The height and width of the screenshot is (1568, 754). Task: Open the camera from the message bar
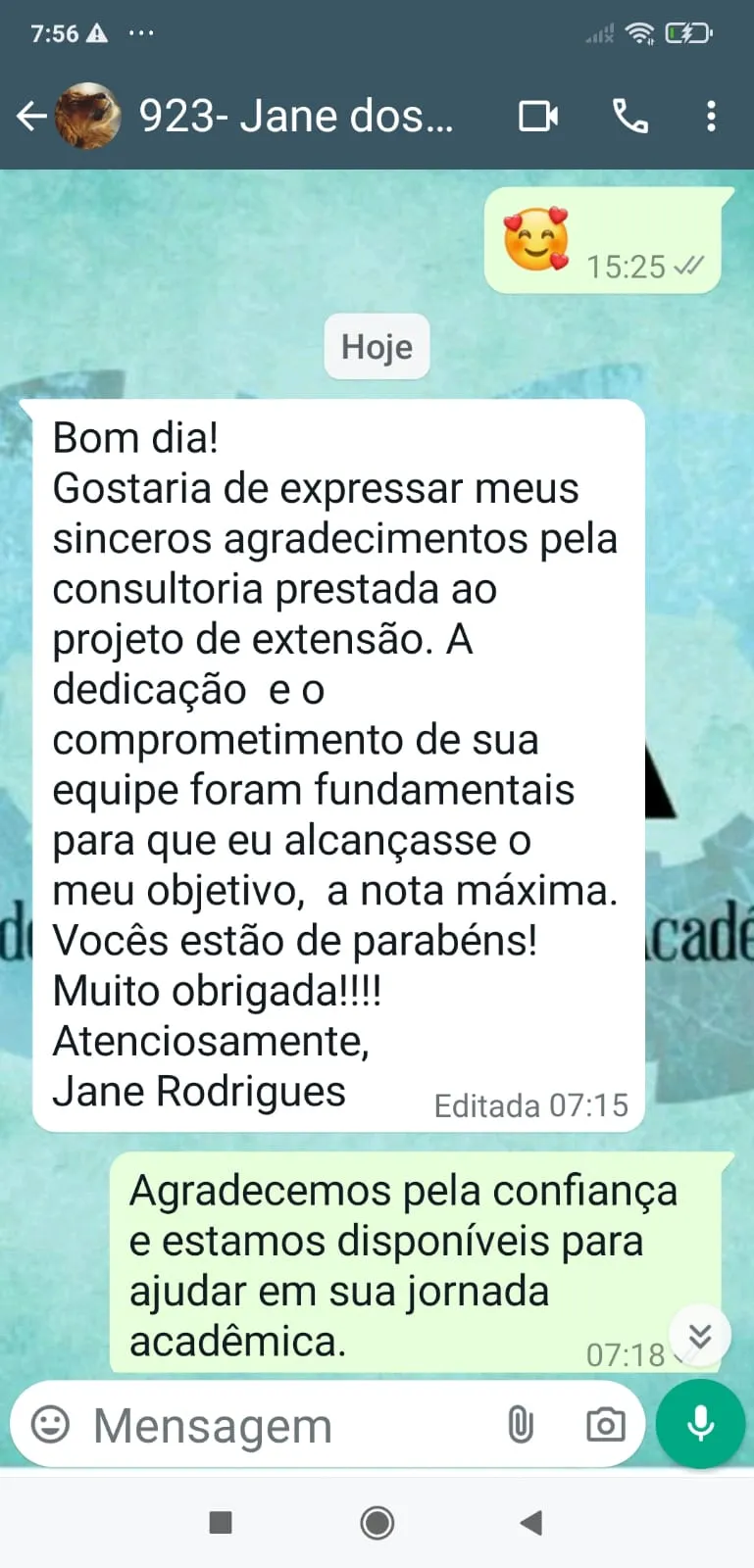click(605, 1425)
